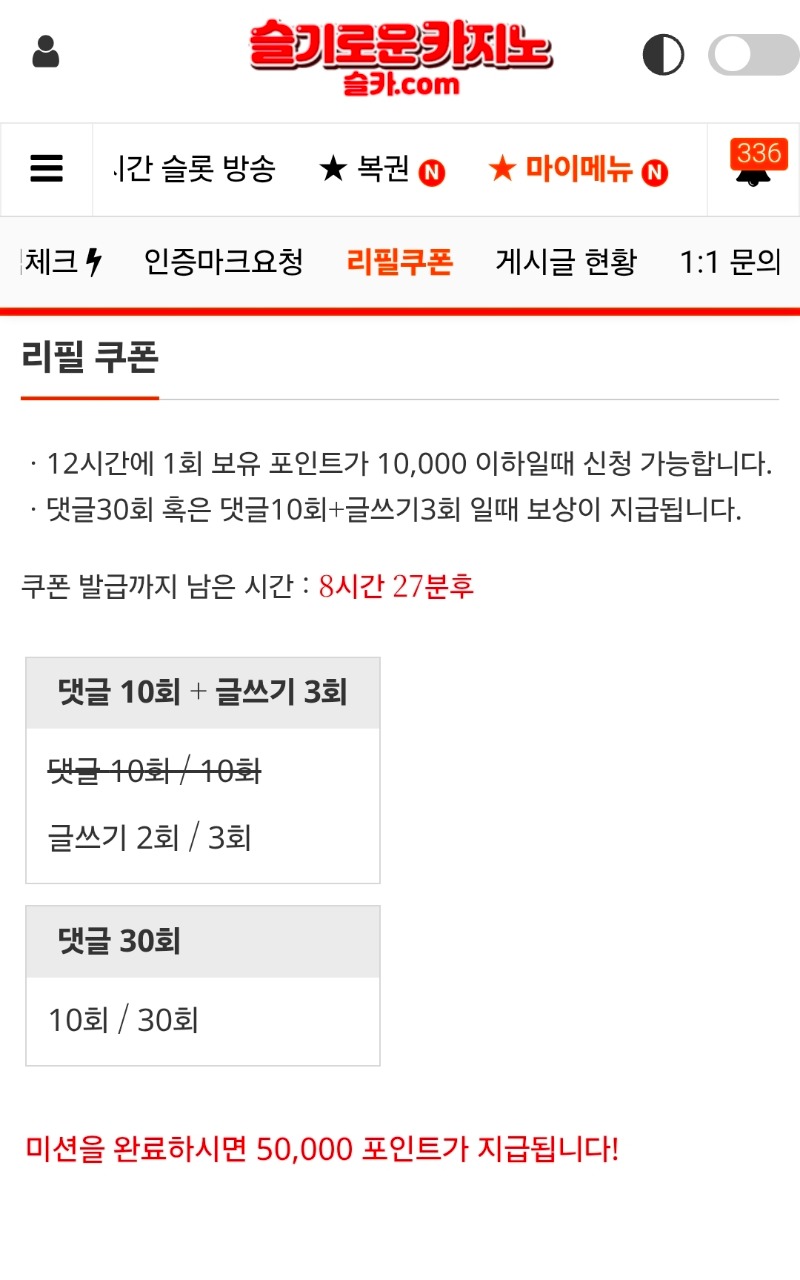Tap the 슬기로운카지노 site logo

point(400,56)
